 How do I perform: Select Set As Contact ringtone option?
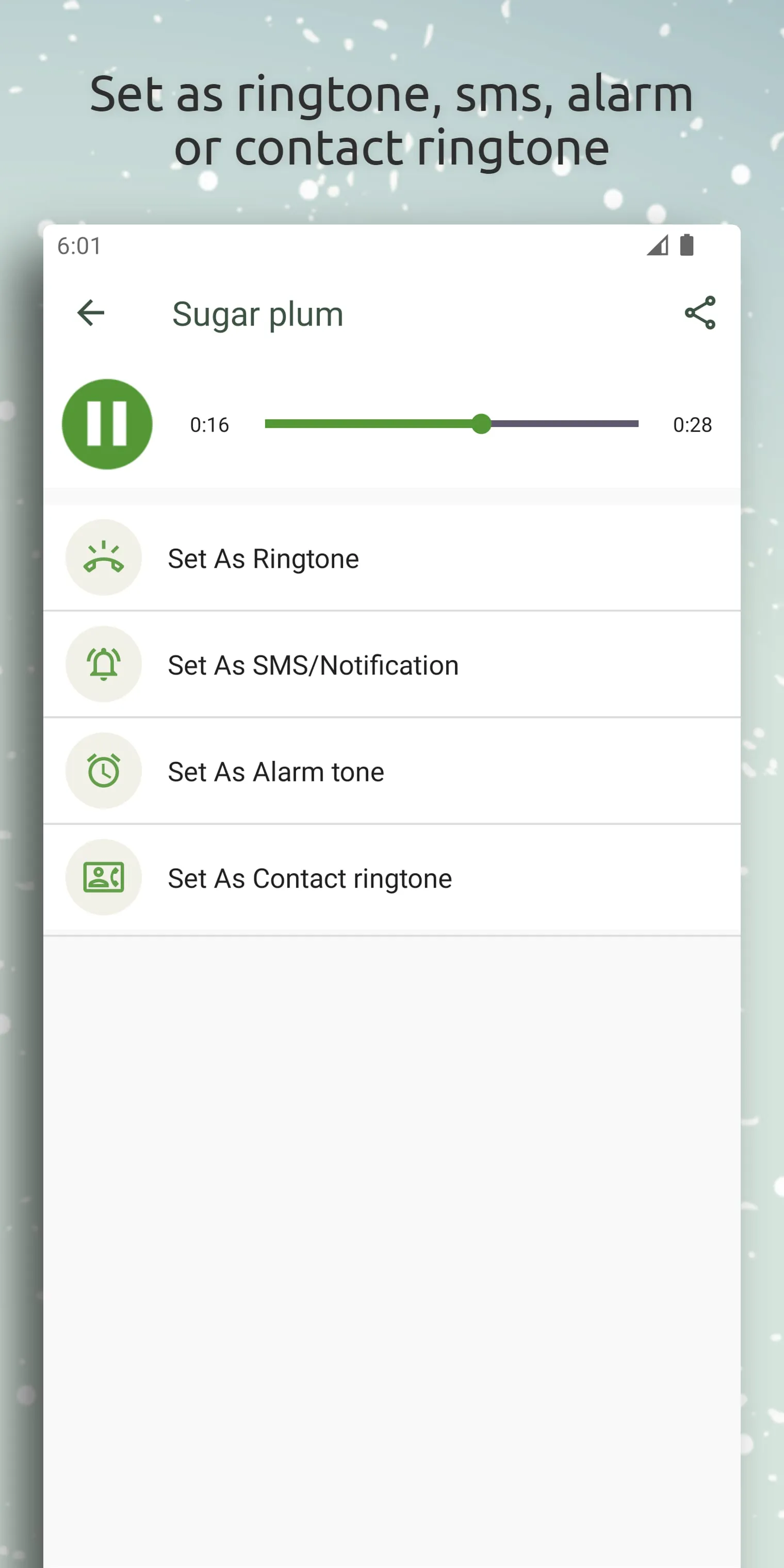click(309, 876)
